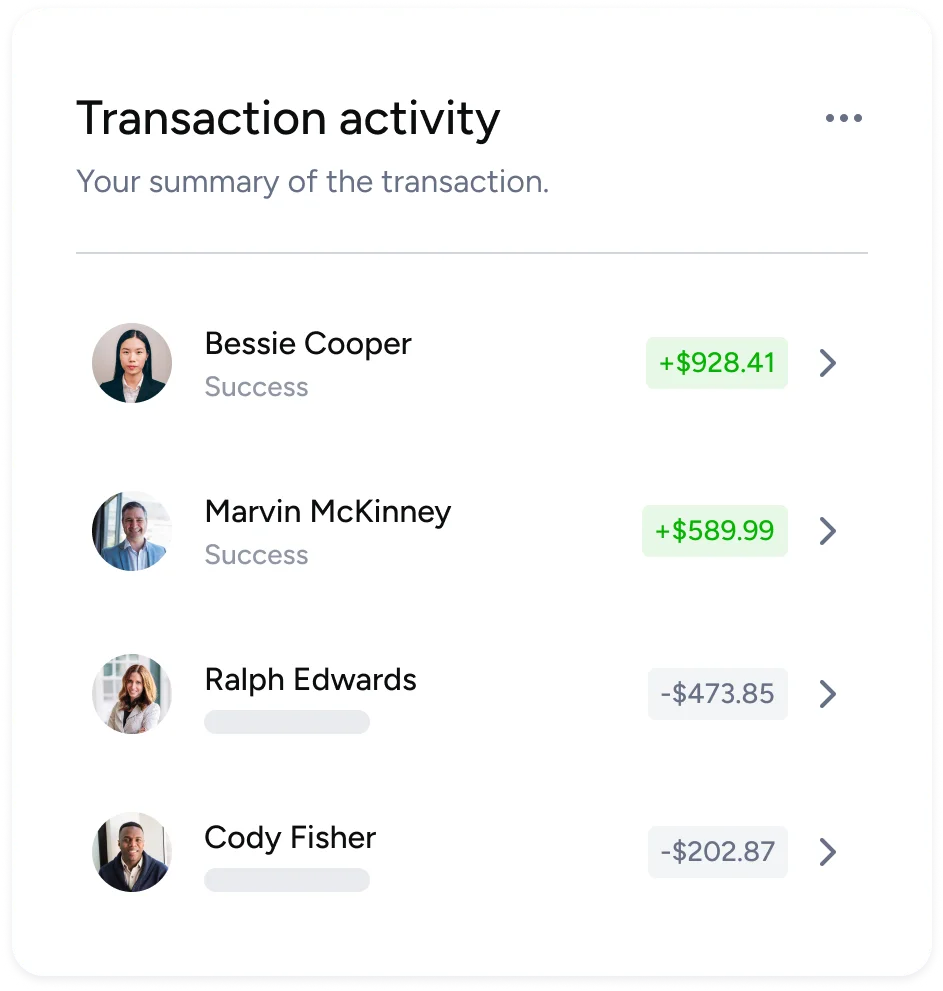This screenshot has width=943, height=991.
Task: Open the three-dot menu for Transaction activity
Action: (843, 118)
